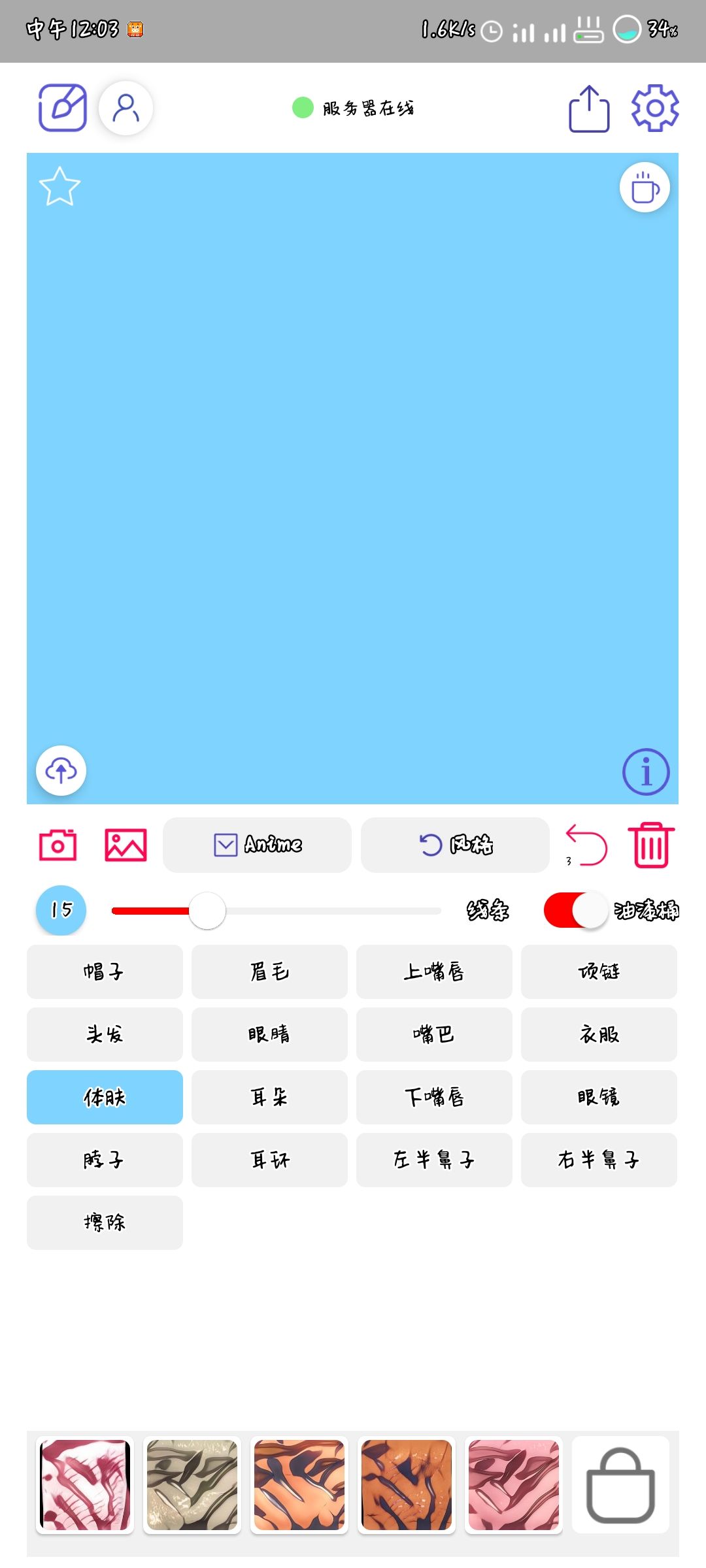Open the edit note icon
The width and height of the screenshot is (706, 1568).
[62, 108]
